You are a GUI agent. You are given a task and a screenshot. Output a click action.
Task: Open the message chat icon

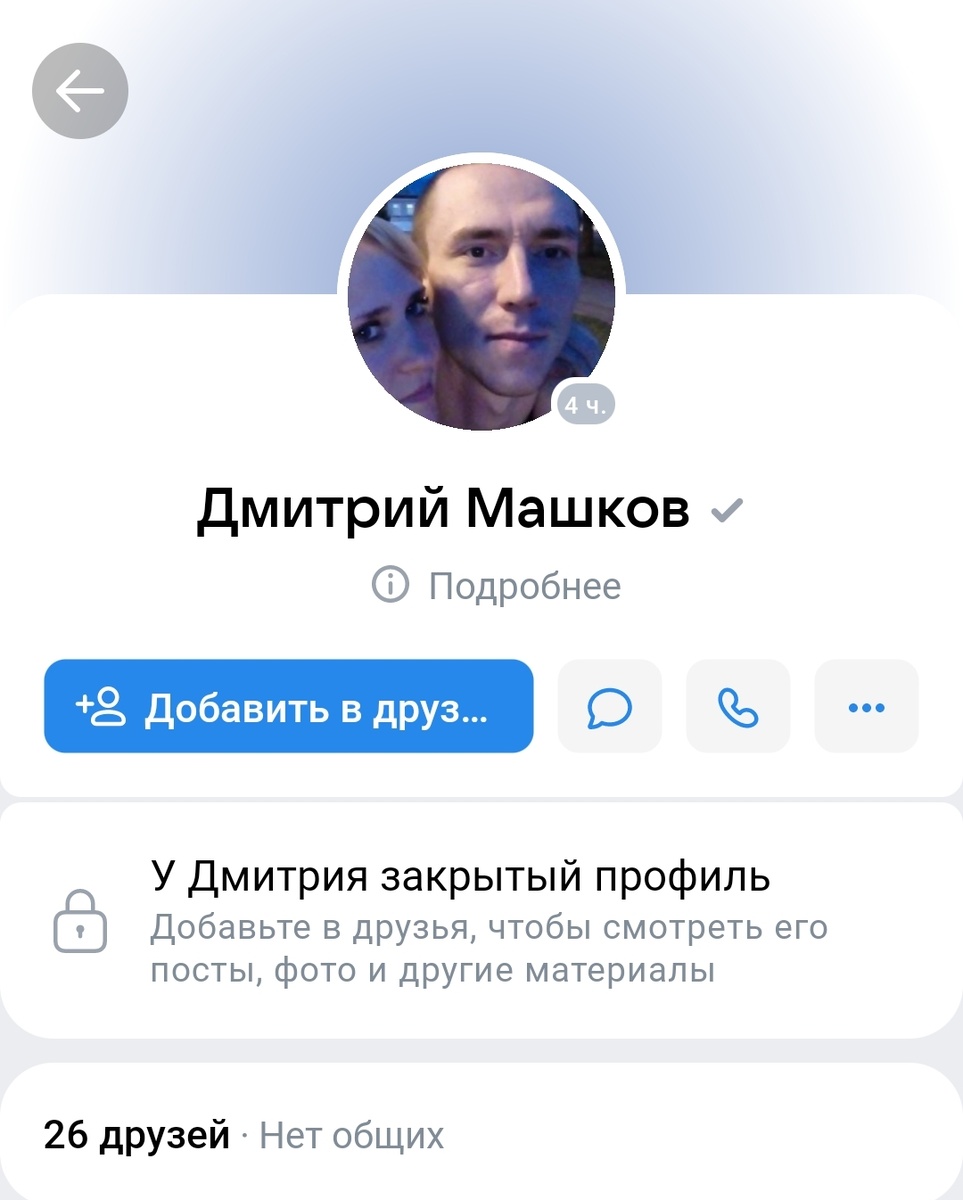tap(609, 706)
